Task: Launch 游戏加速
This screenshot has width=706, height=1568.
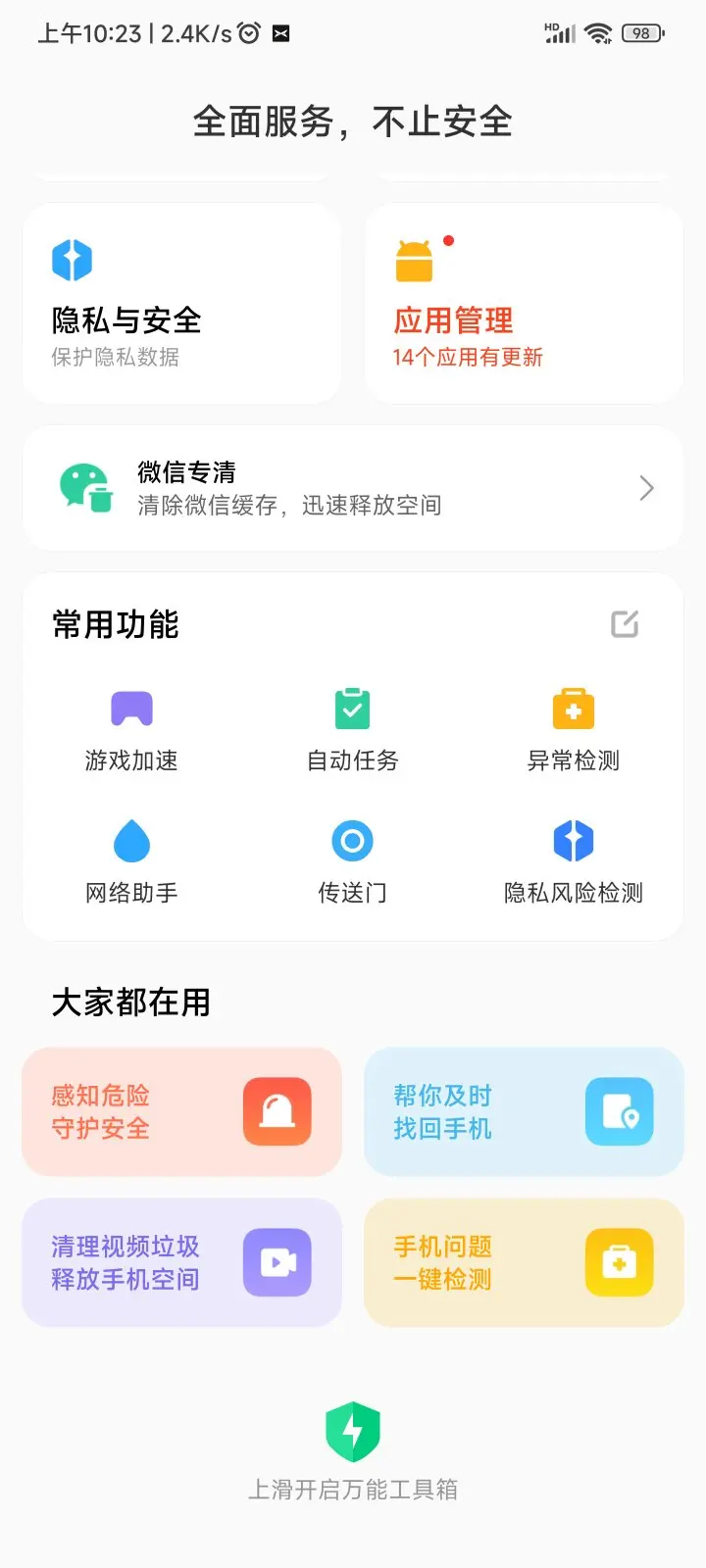Action: [x=131, y=731]
